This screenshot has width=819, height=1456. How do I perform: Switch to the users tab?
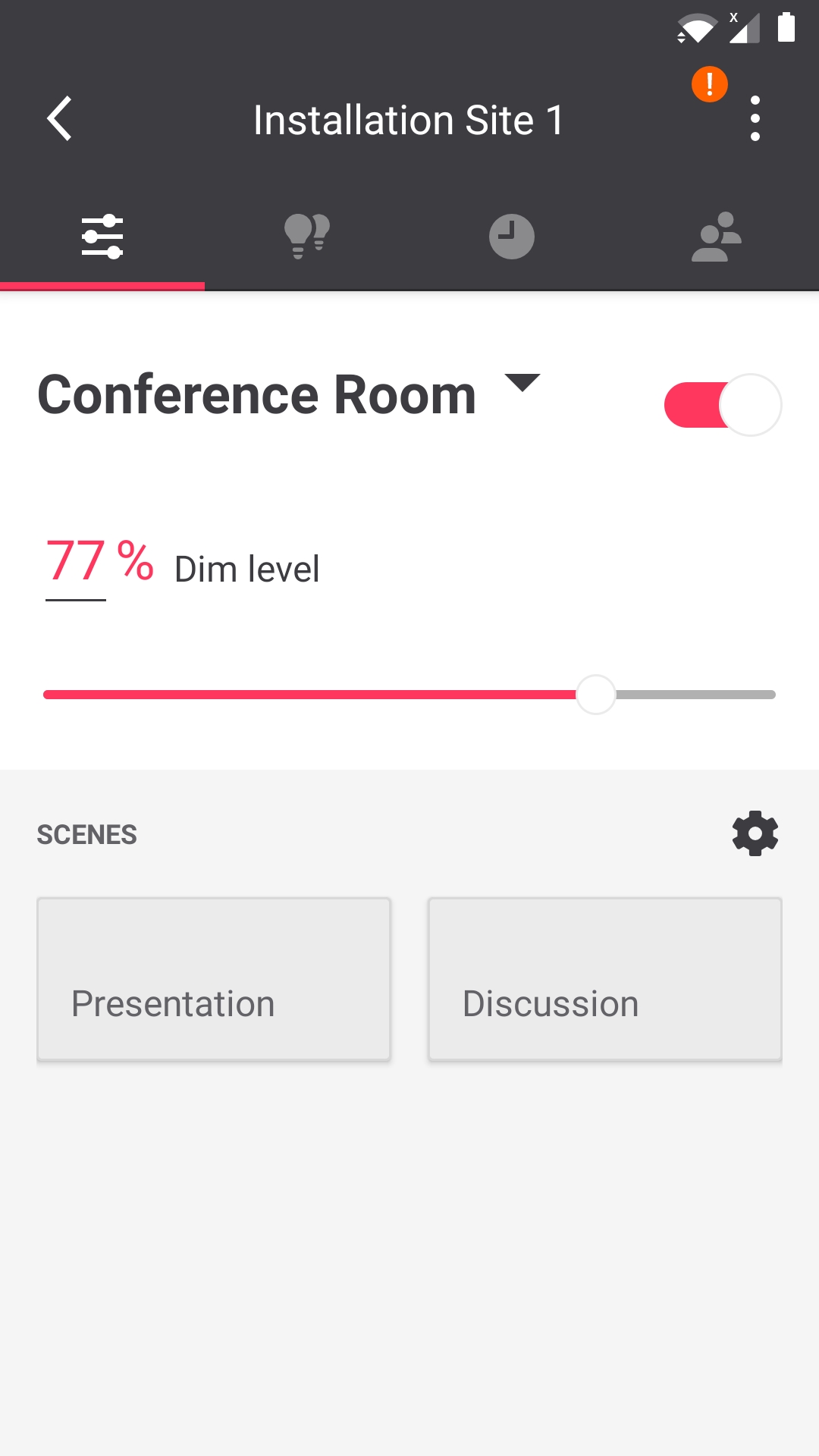coord(717,237)
